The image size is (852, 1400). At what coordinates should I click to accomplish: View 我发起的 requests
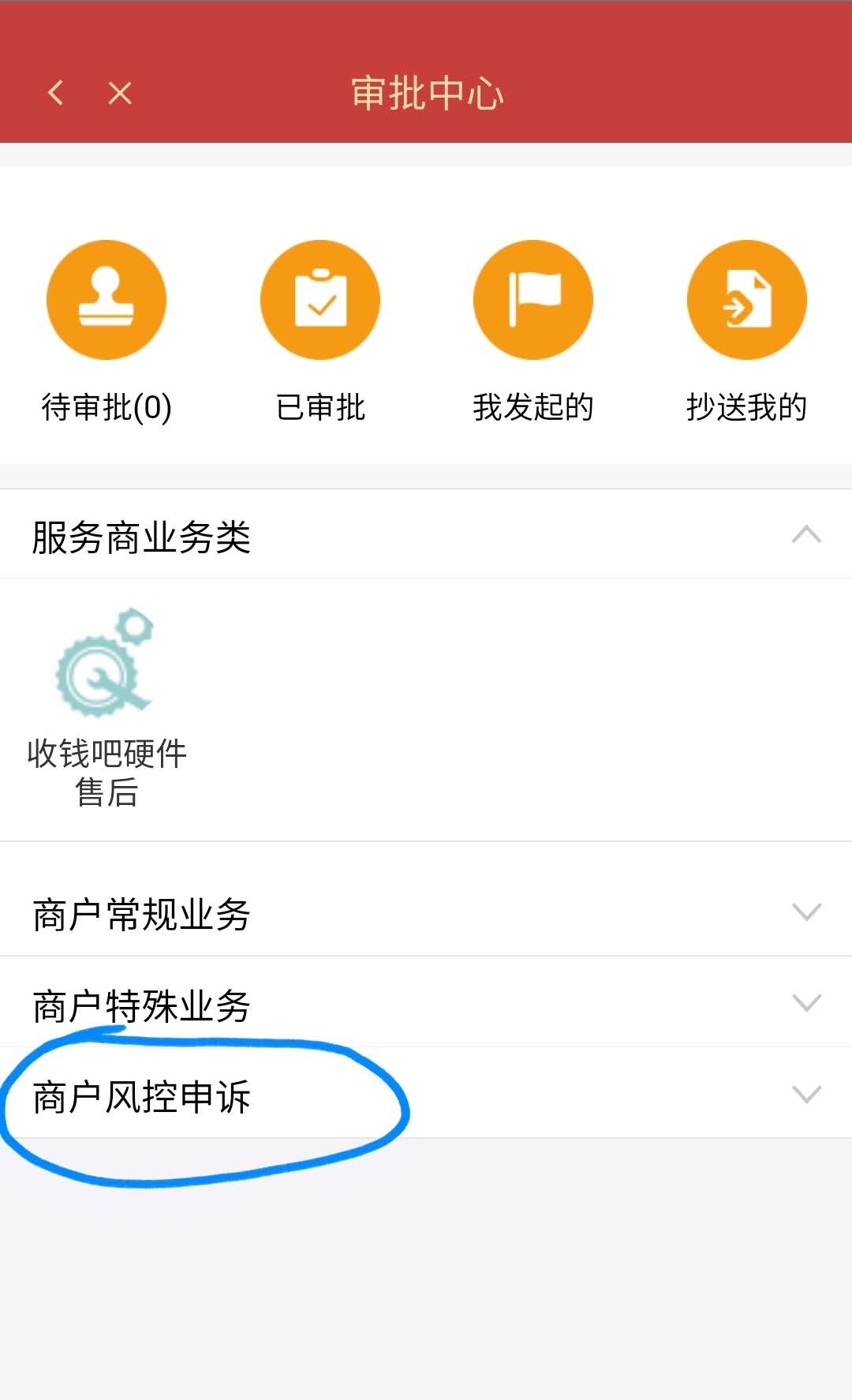point(533,331)
